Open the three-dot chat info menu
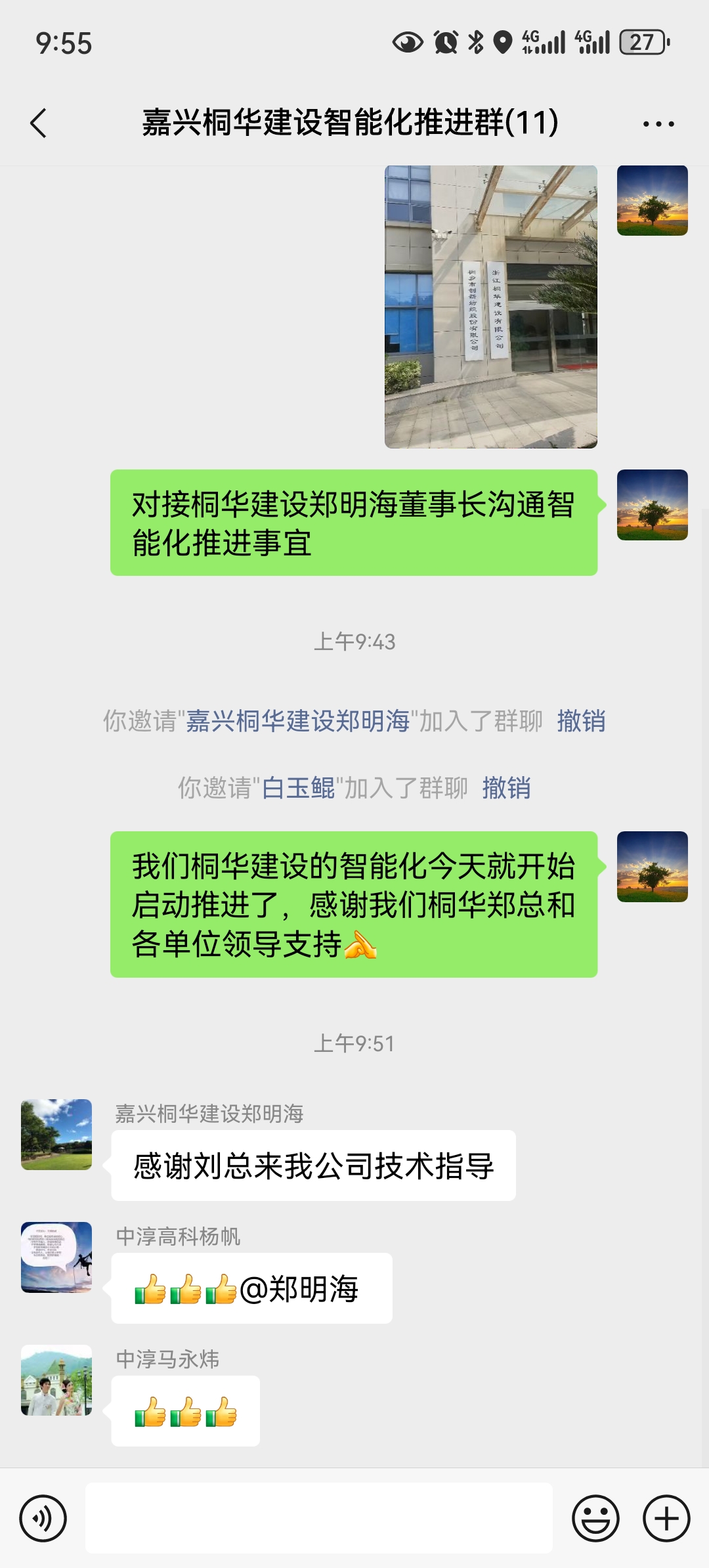Viewport: 709px width, 1568px height. [x=658, y=123]
